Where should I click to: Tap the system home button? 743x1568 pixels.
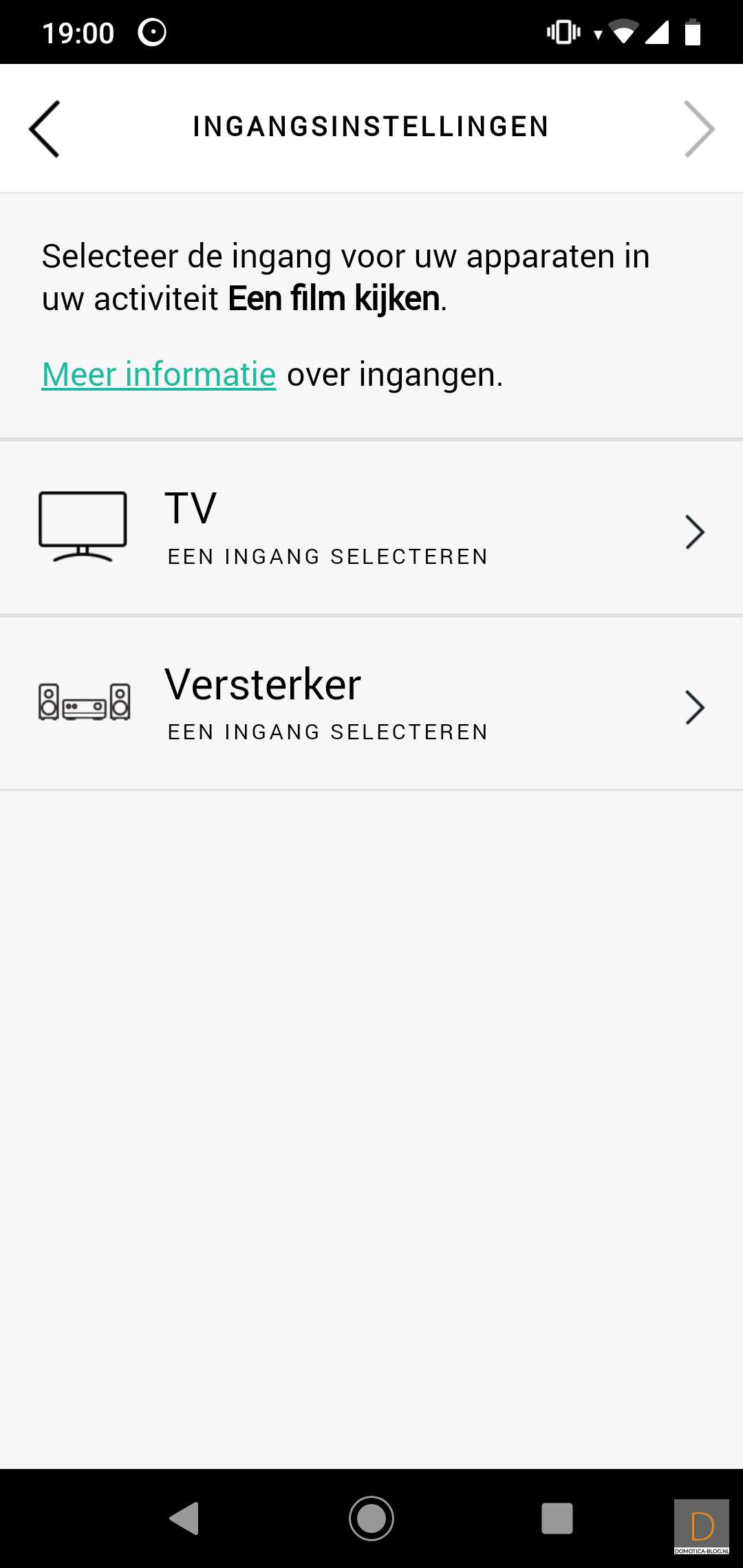click(x=371, y=1518)
